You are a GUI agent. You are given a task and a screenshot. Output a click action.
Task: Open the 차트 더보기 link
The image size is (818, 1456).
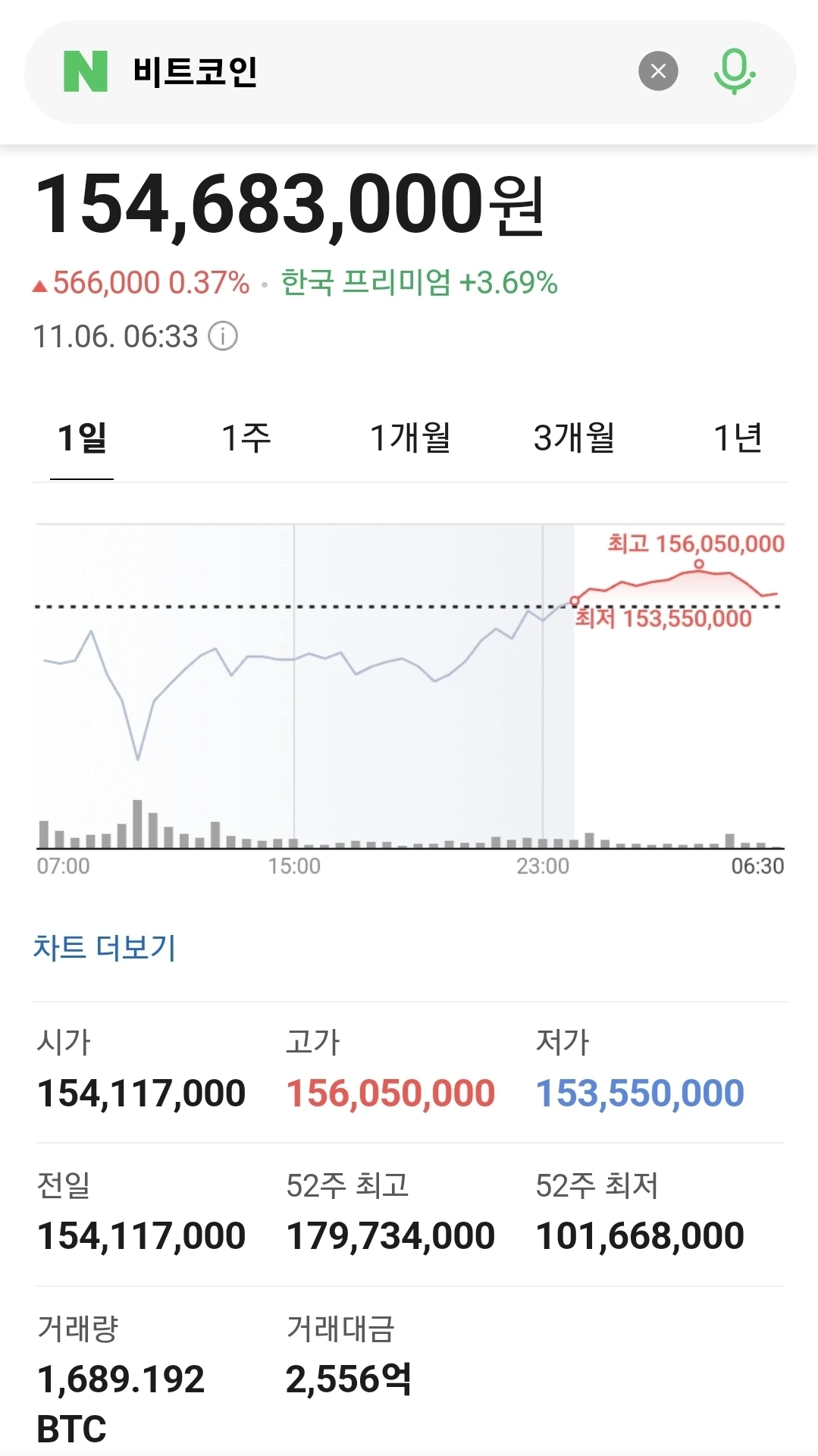(105, 947)
